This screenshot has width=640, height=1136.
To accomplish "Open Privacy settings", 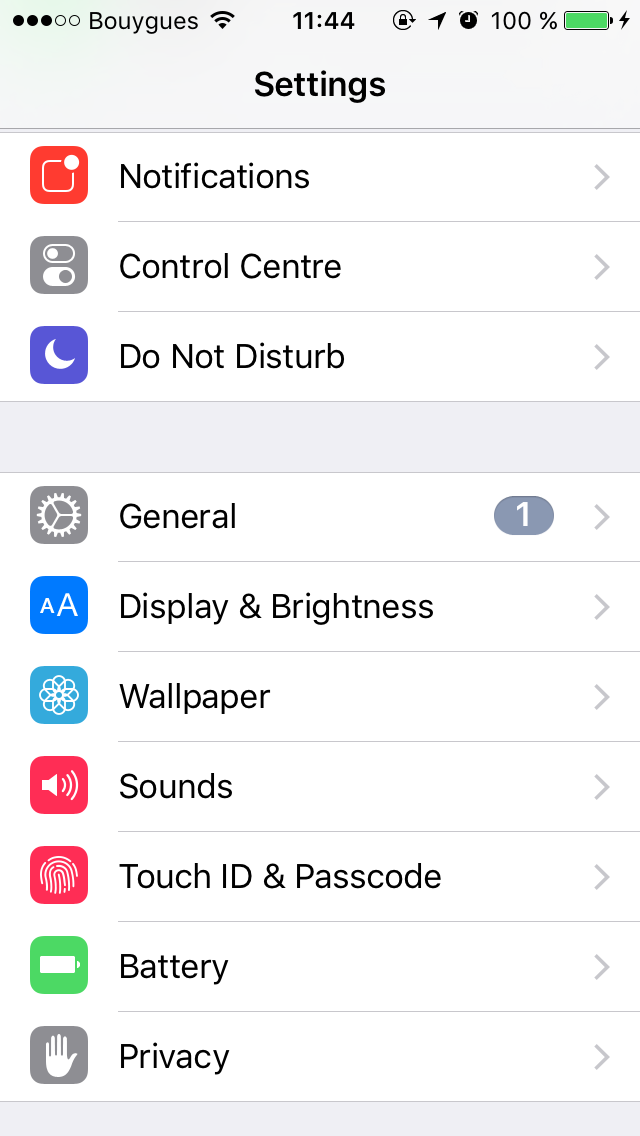I will pyautogui.click(x=320, y=1056).
